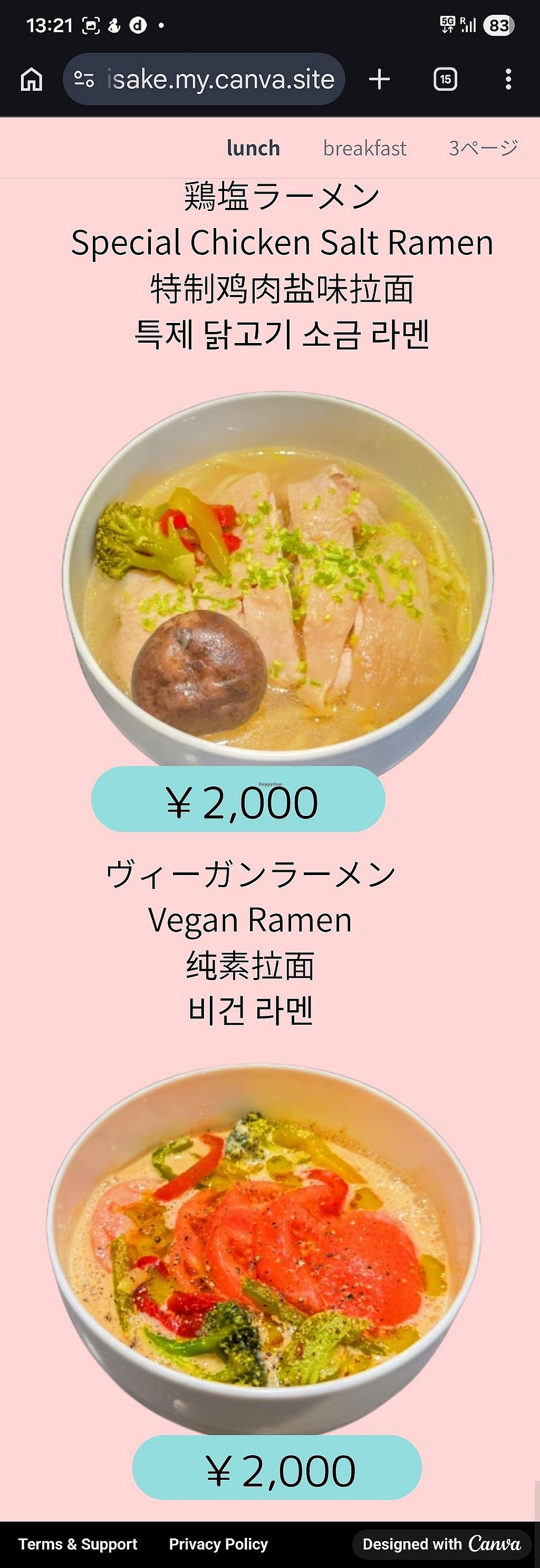Image resolution: width=540 pixels, height=1568 pixels.
Task: Tap the Designed with Canva badge
Action: (441, 1544)
